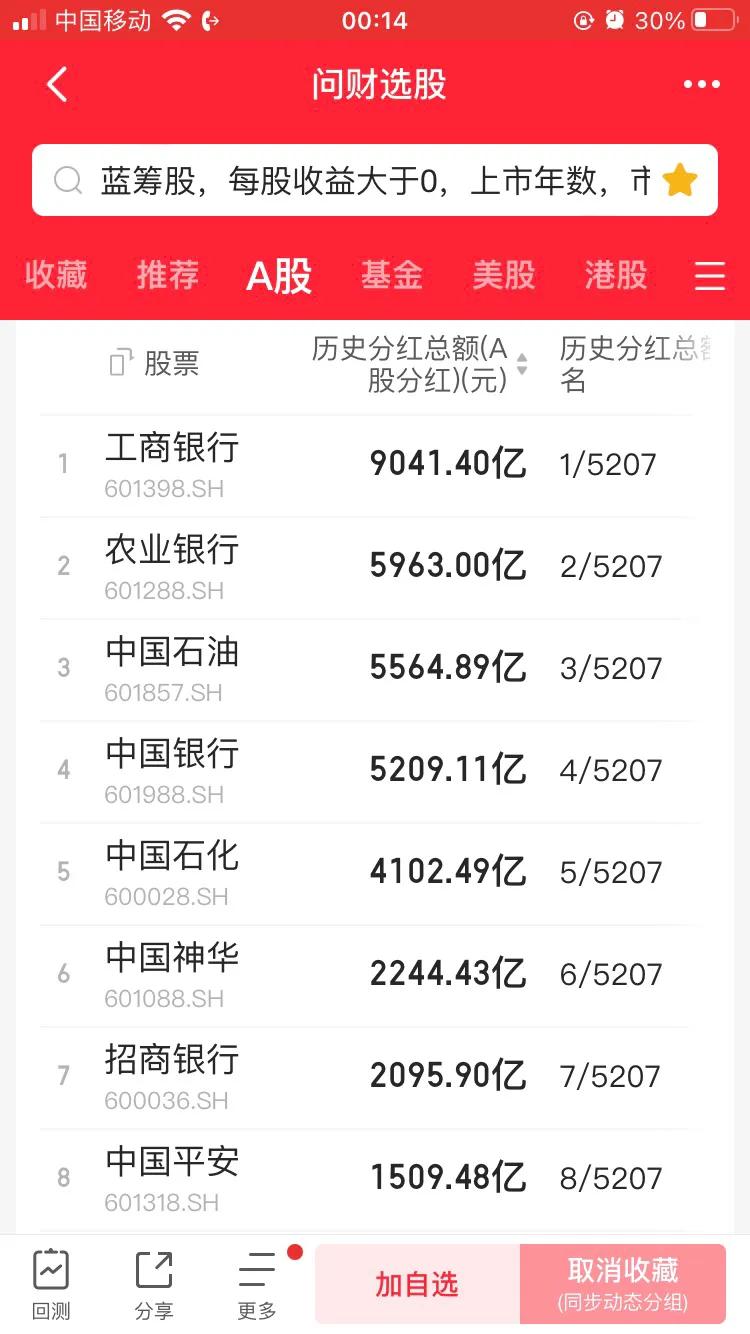The width and height of the screenshot is (750, 1334).
Task: Tap the 加自选 button
Action: click(417, 1283)
